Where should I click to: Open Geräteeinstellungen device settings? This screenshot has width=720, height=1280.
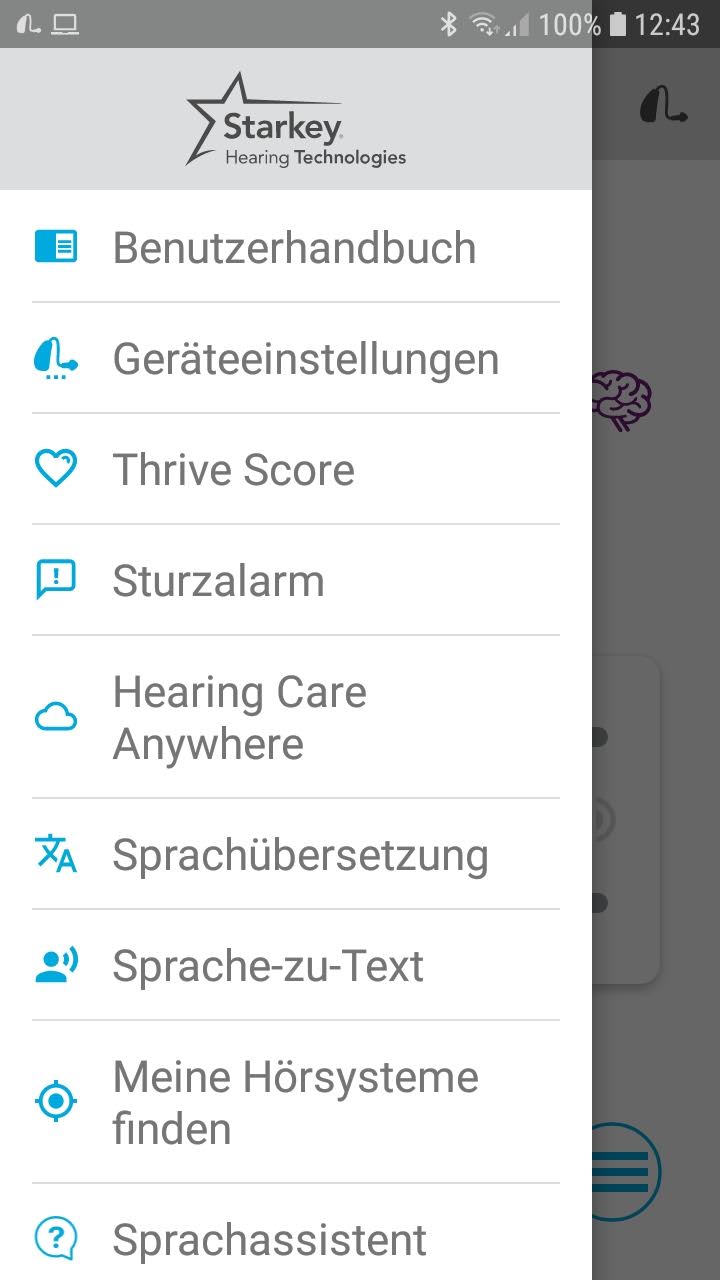tap(305, 358)
